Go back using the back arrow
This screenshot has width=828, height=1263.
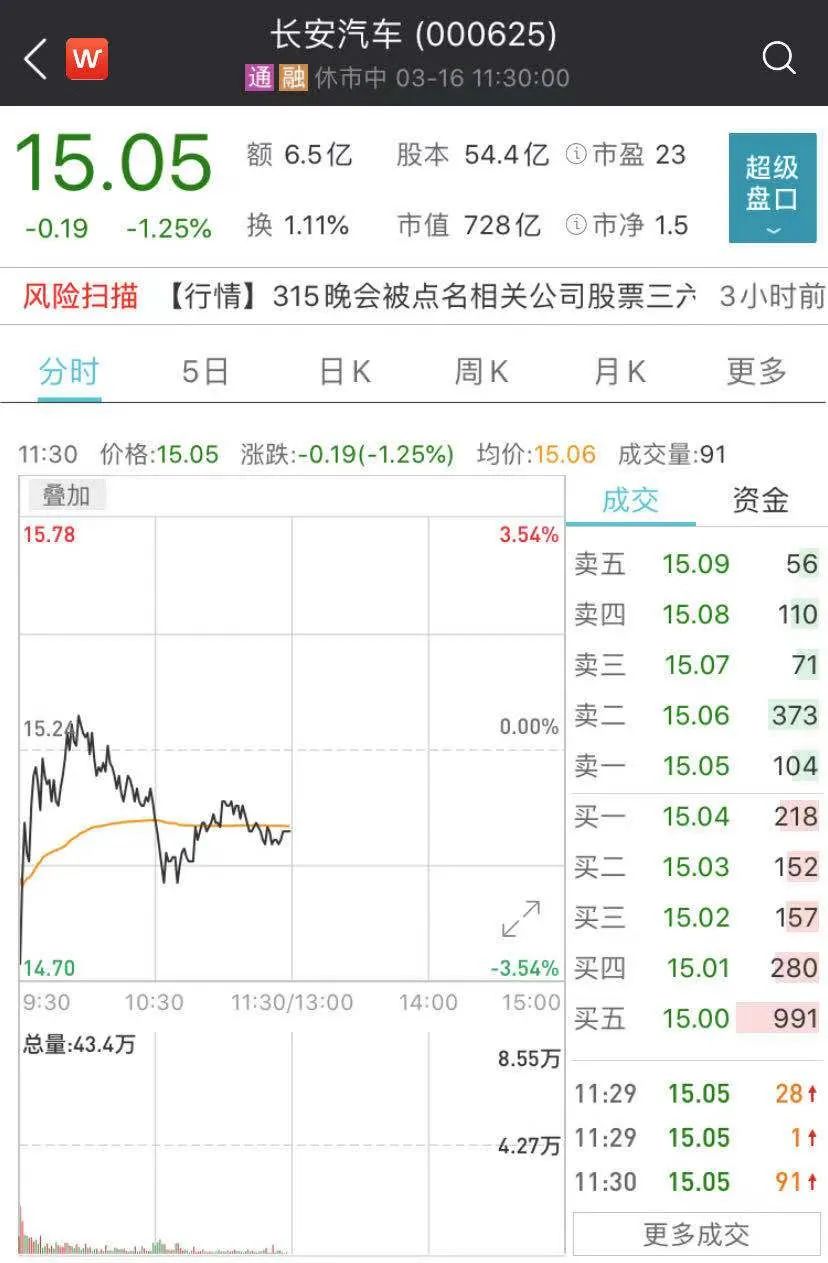point(36,59)
